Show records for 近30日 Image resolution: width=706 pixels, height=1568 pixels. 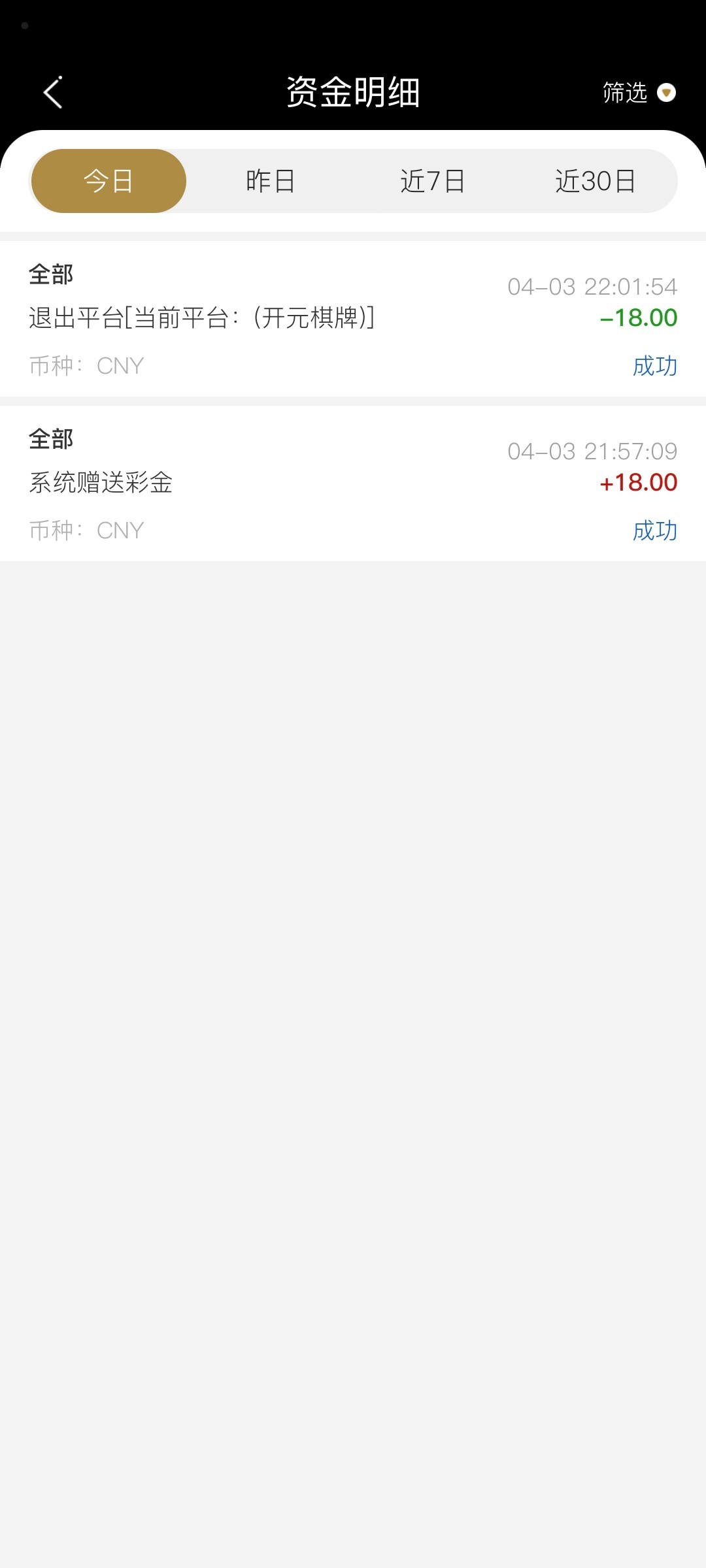tap(595, 181)
